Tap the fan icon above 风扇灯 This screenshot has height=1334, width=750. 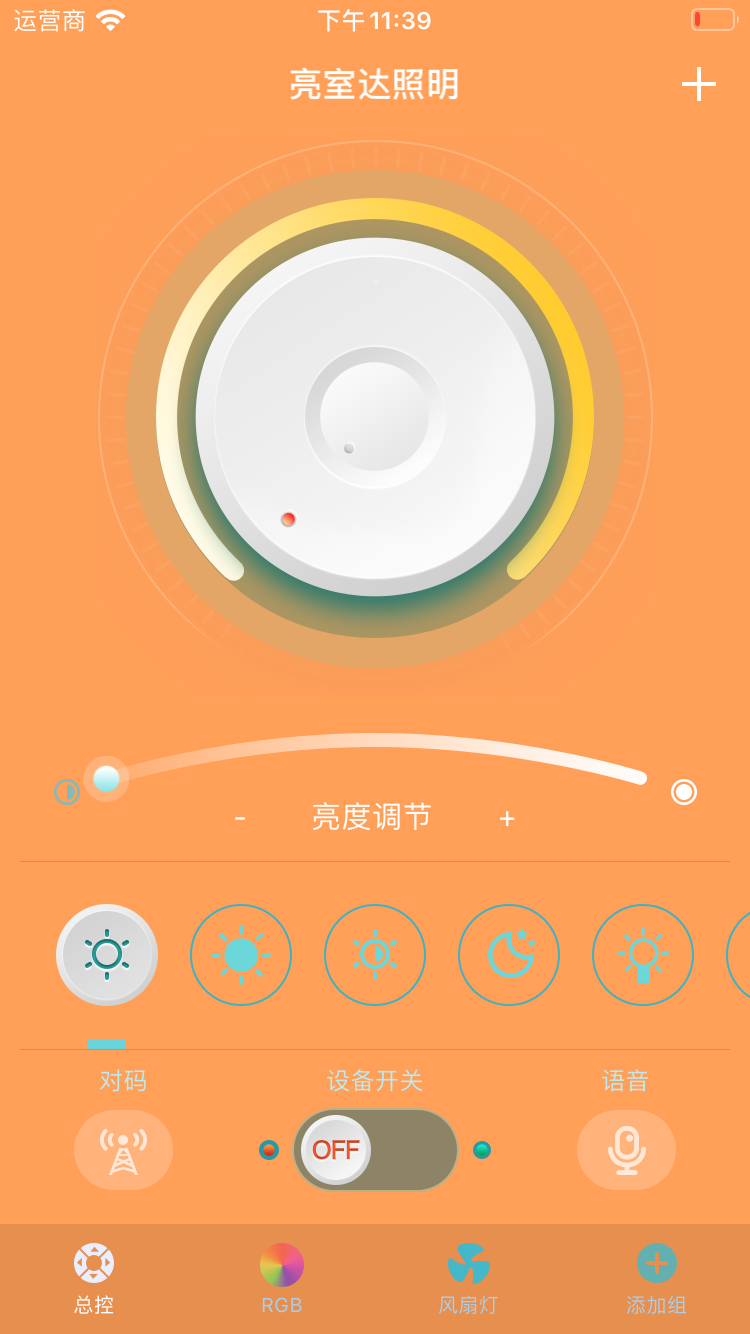tap(468, 1264)
